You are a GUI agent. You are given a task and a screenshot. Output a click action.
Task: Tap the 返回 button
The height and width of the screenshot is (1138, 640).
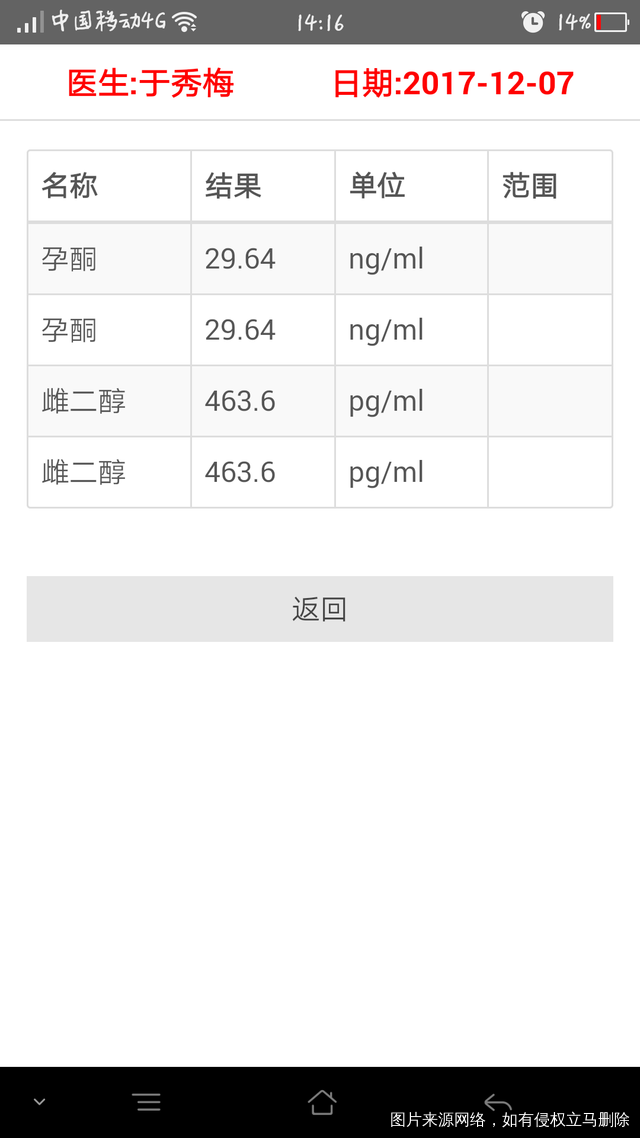[x=319, y=609]
